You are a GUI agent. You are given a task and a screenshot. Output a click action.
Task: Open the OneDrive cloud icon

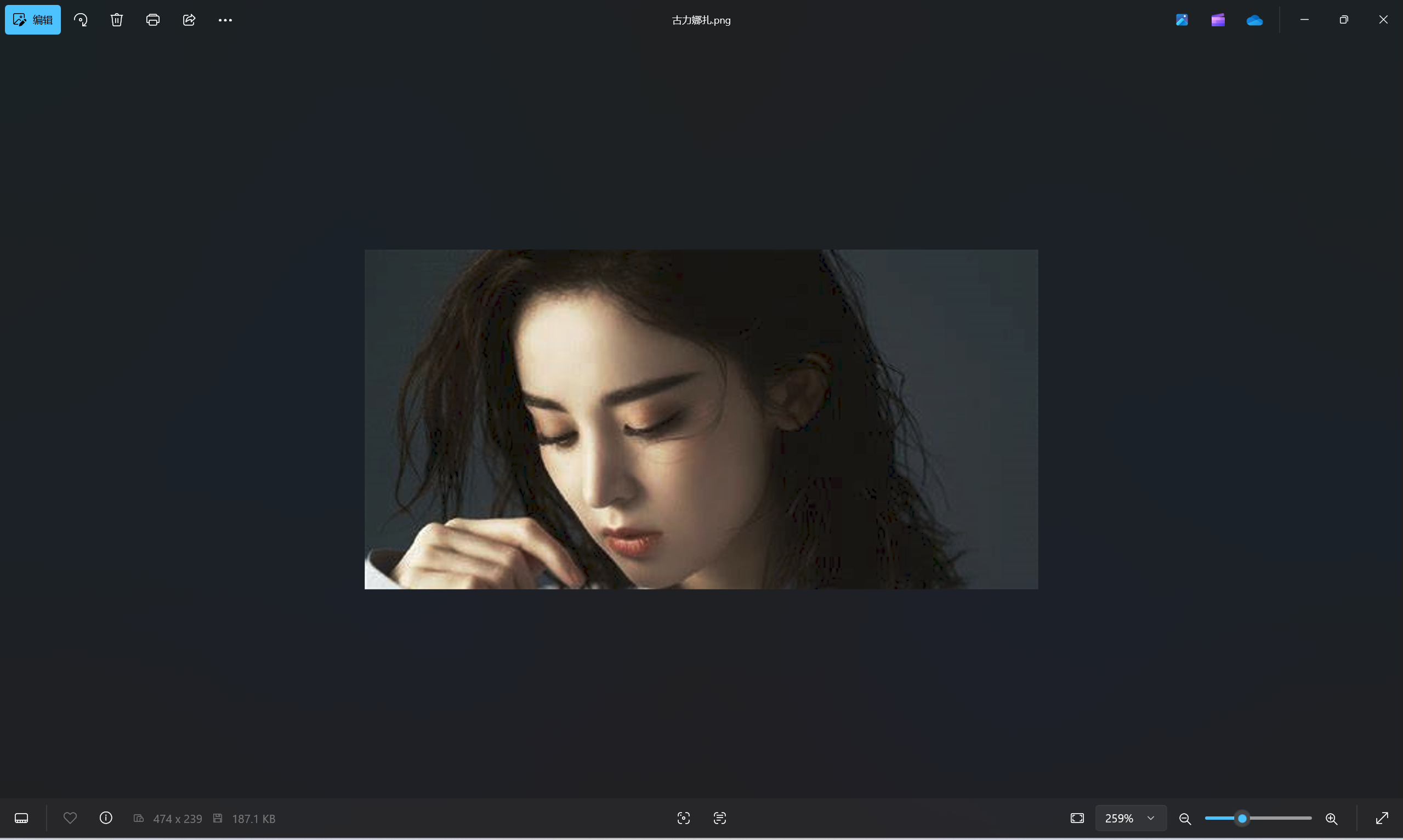1254,20
